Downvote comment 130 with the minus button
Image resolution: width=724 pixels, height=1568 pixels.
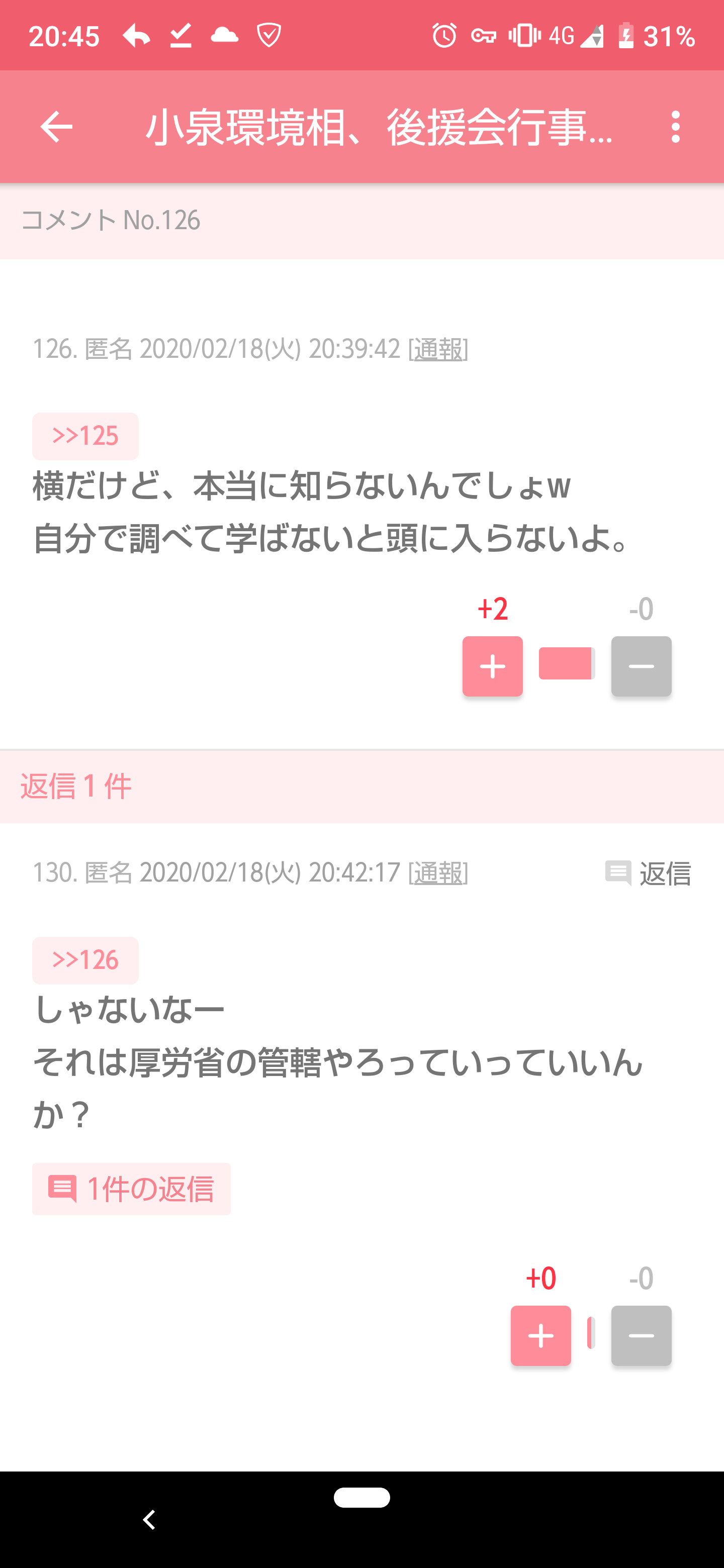(641, 1335)
